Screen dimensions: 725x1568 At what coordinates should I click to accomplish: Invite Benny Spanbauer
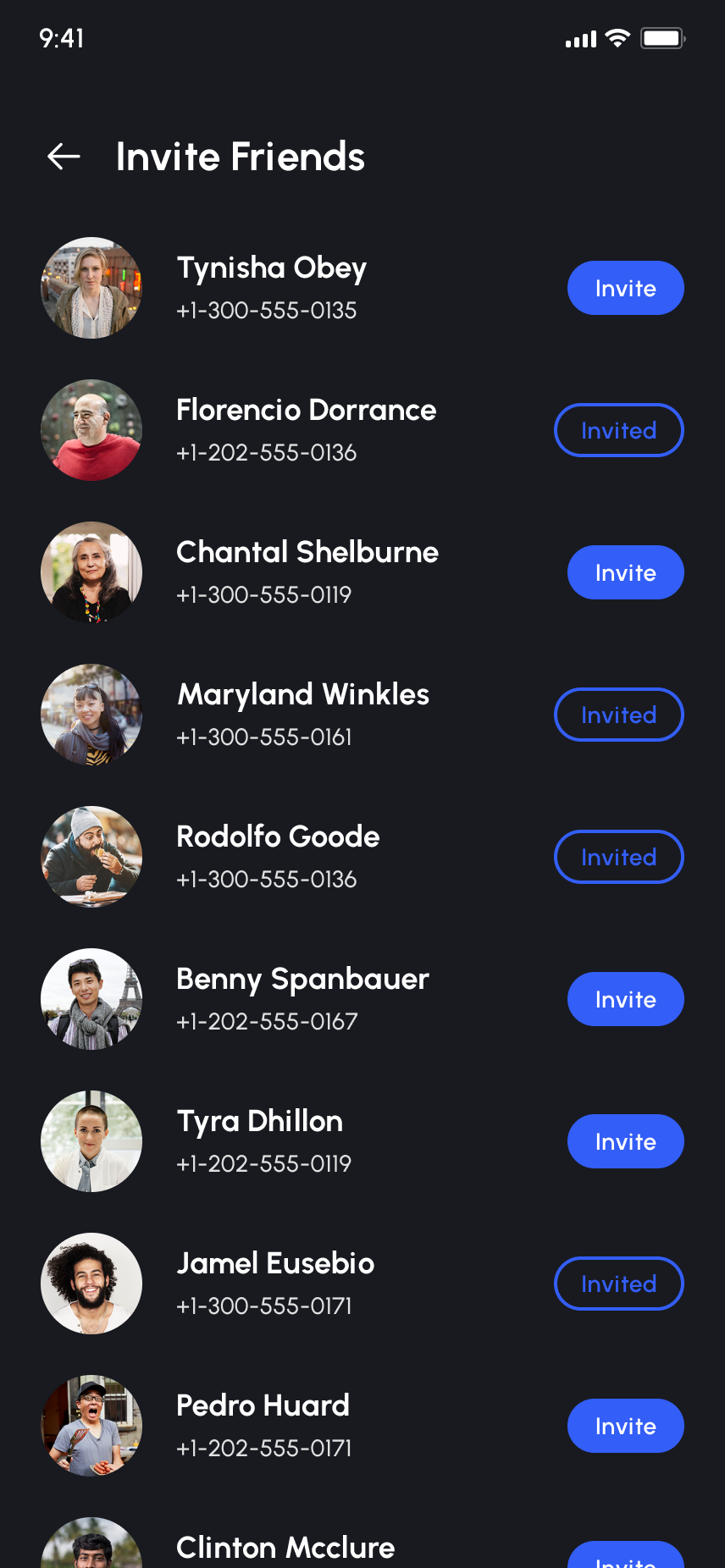[x=625, y=999]
